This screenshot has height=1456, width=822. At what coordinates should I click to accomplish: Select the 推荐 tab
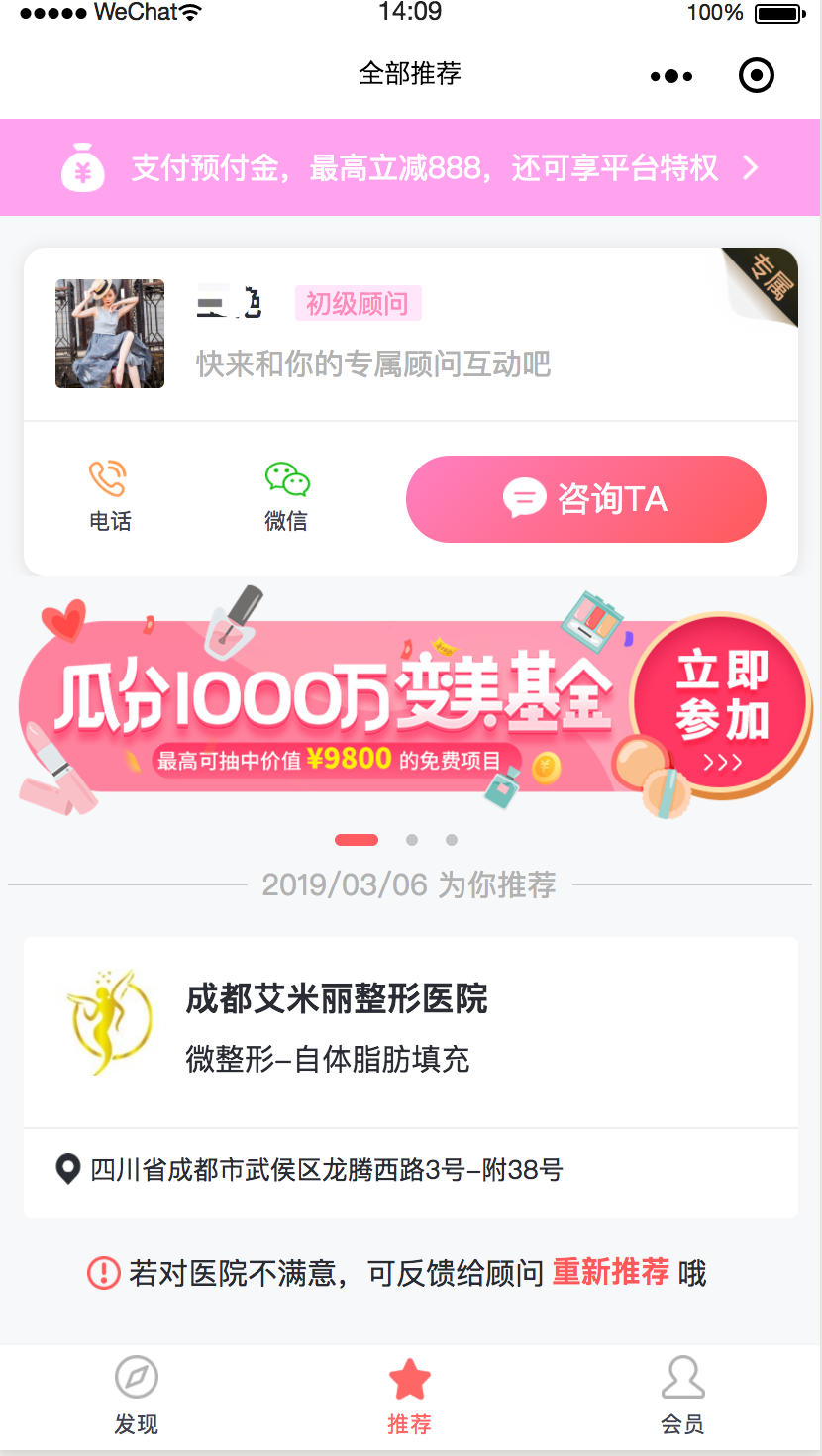[x=409, y=1397]
